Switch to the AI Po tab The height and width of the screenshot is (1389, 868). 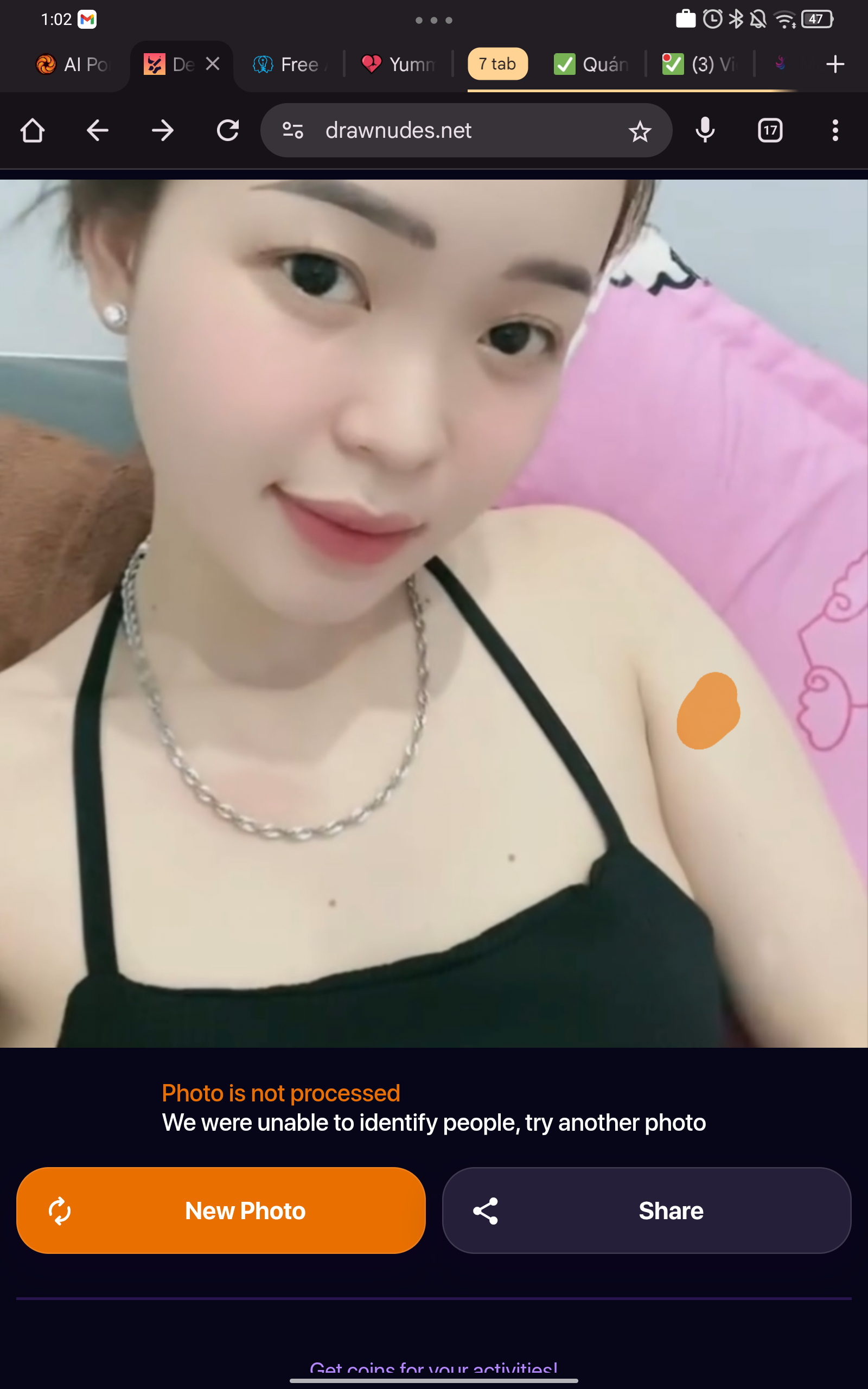(x=72, y=64)
